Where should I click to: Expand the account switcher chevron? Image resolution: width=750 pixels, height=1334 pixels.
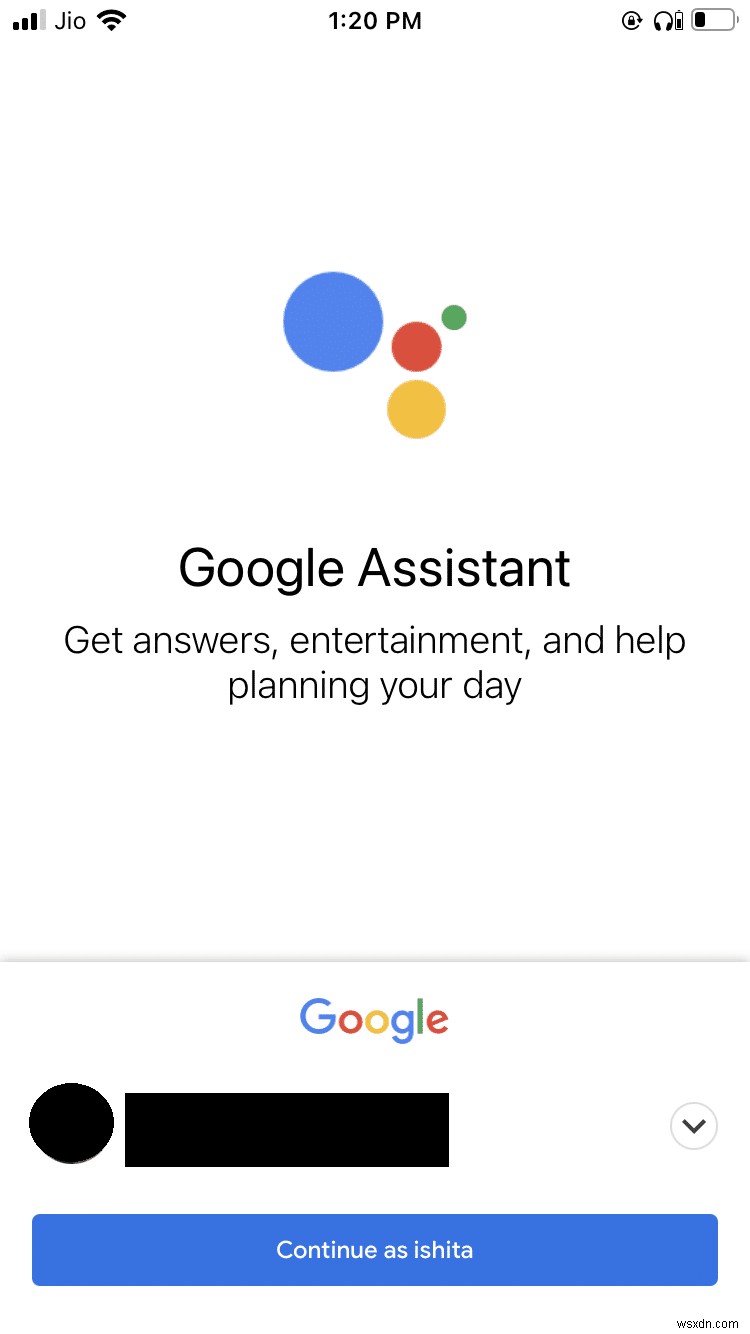(693, 1126)
